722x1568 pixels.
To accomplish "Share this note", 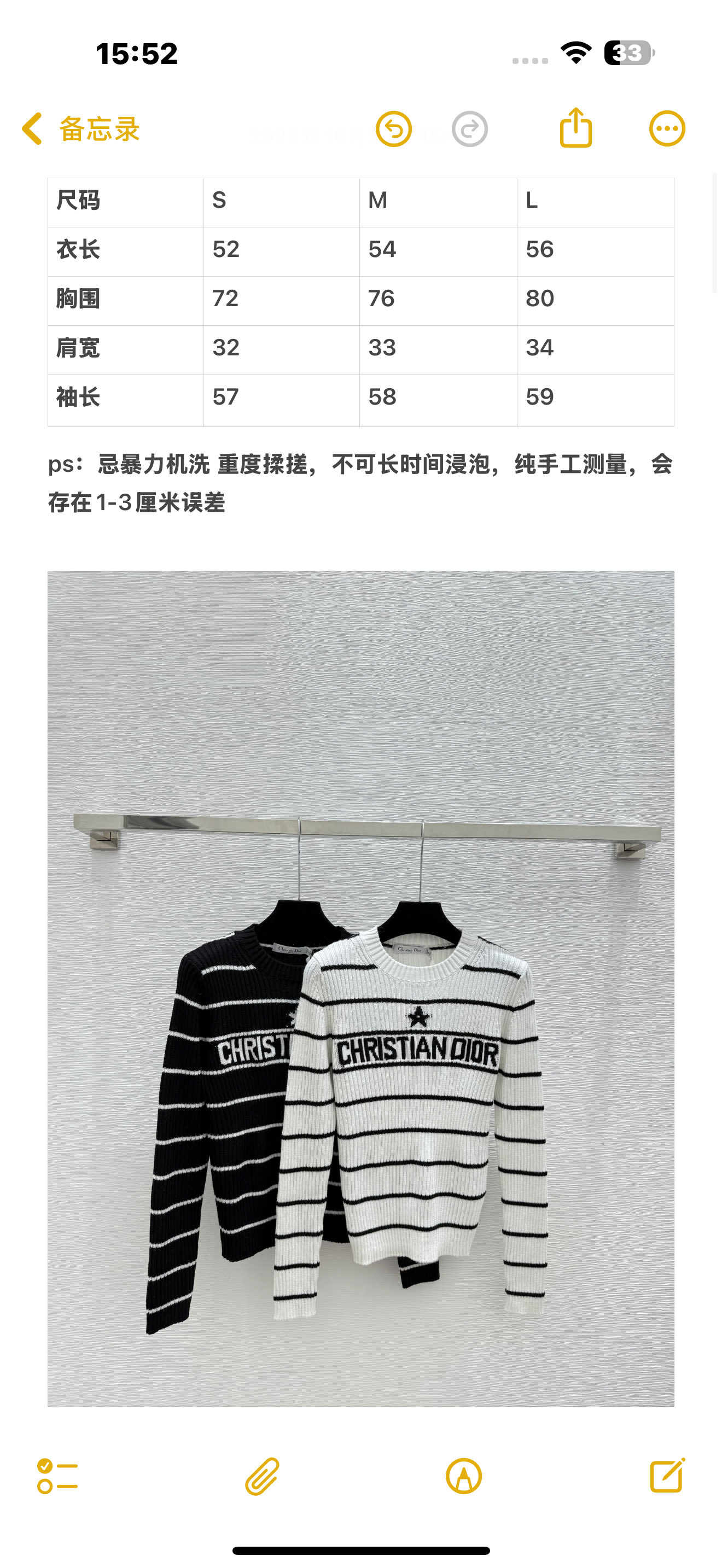I will [575, 128].
